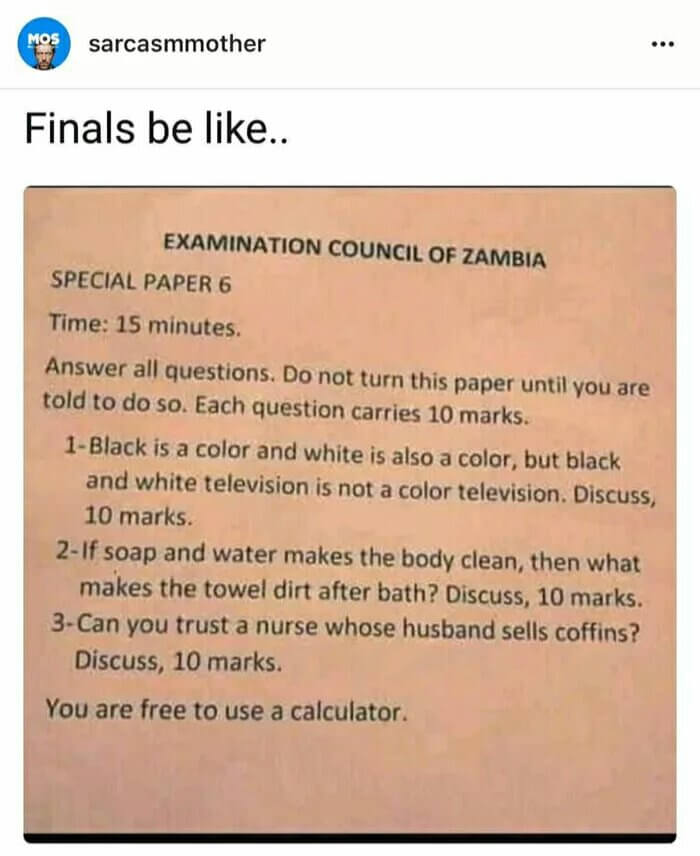Image resolution: width=700 pixels, height=856 pixels.
Task: Open the post's three-dot overflow menu
Action: pyautogui.click(x=661, y=45)
